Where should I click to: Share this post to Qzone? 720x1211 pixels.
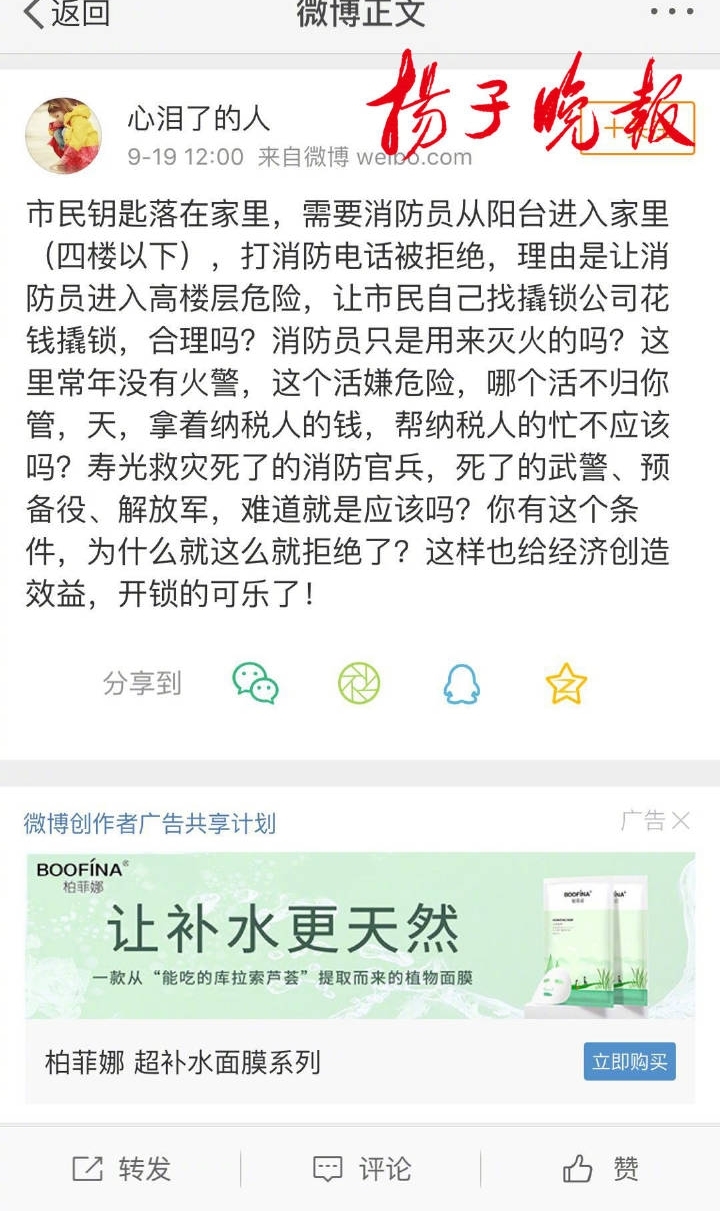click(566, 683)
